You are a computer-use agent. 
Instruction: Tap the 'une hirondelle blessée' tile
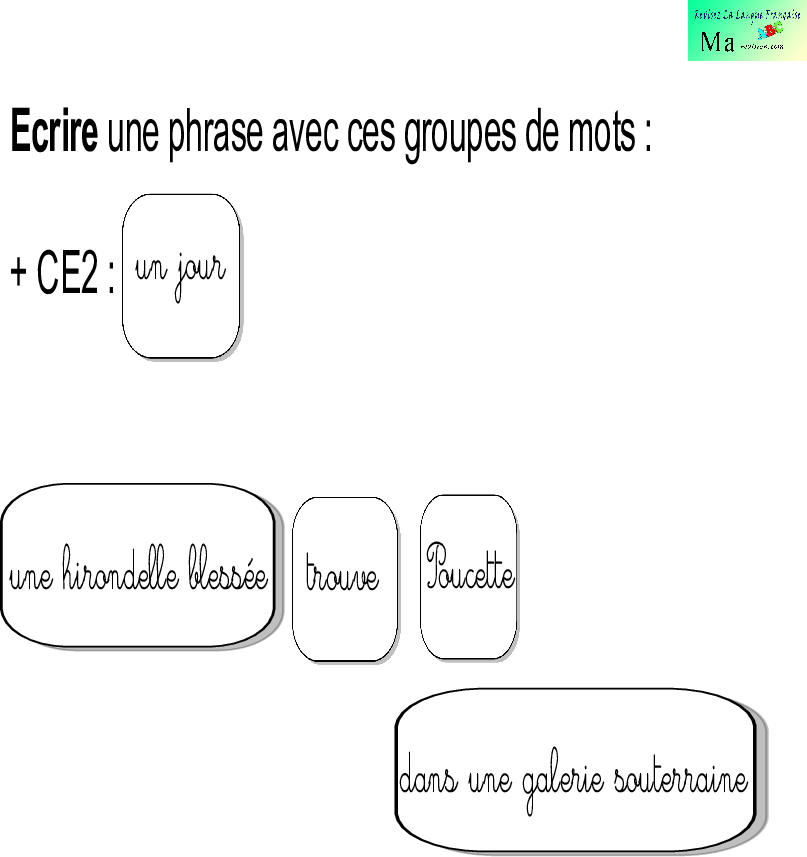(138, 566)
